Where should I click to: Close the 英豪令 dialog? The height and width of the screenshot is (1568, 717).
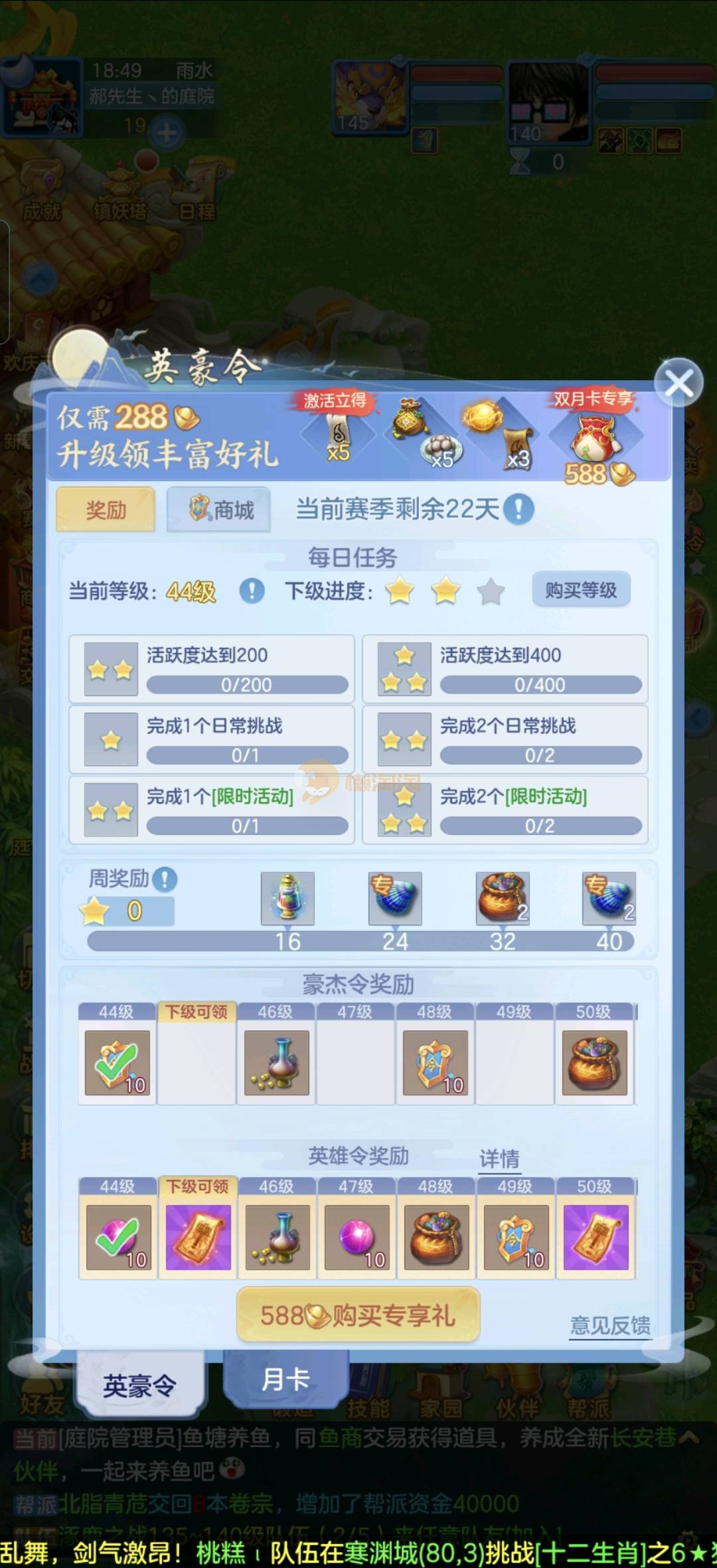click(678, 383)
